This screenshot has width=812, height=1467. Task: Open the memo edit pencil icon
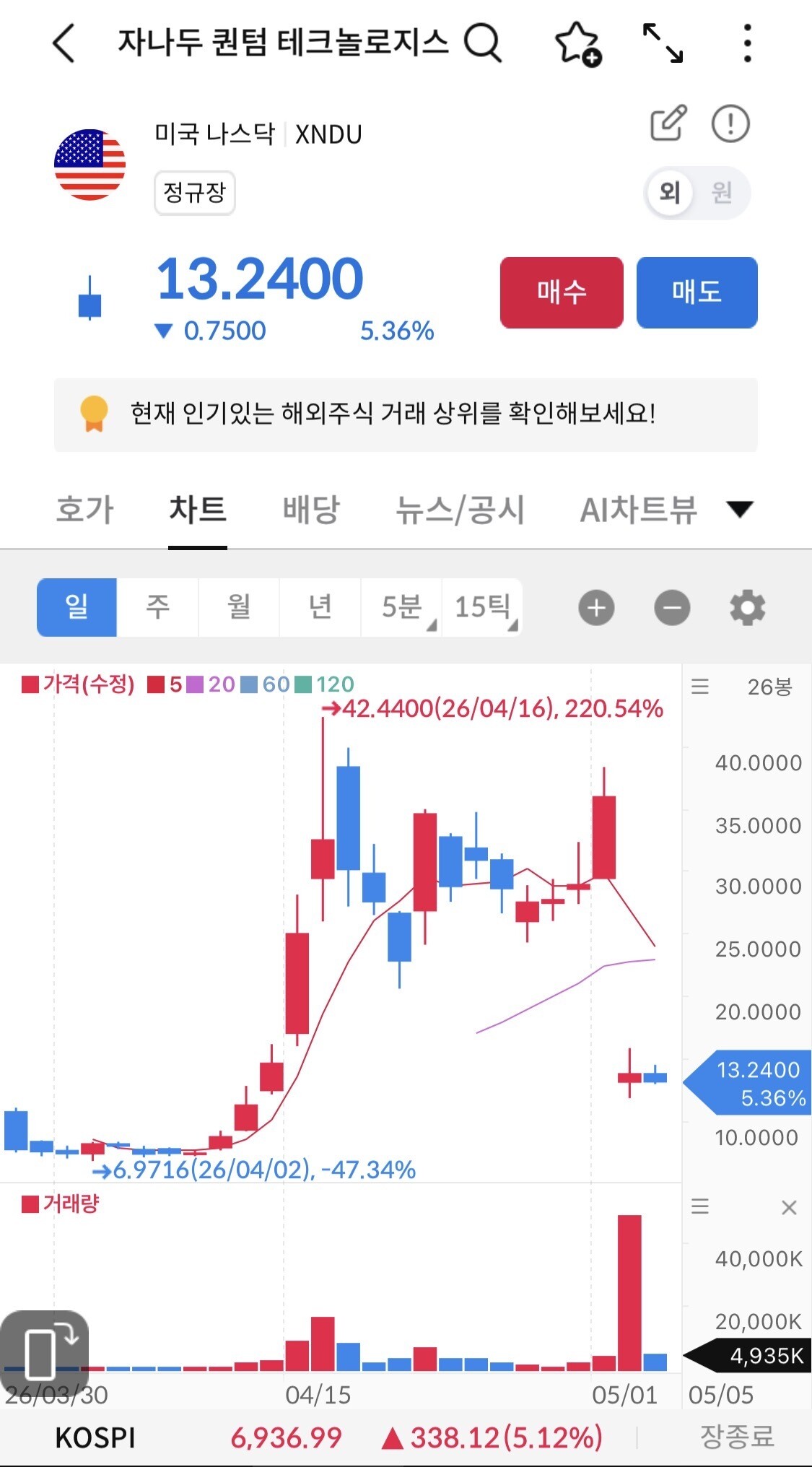click(x=668, y=123)
